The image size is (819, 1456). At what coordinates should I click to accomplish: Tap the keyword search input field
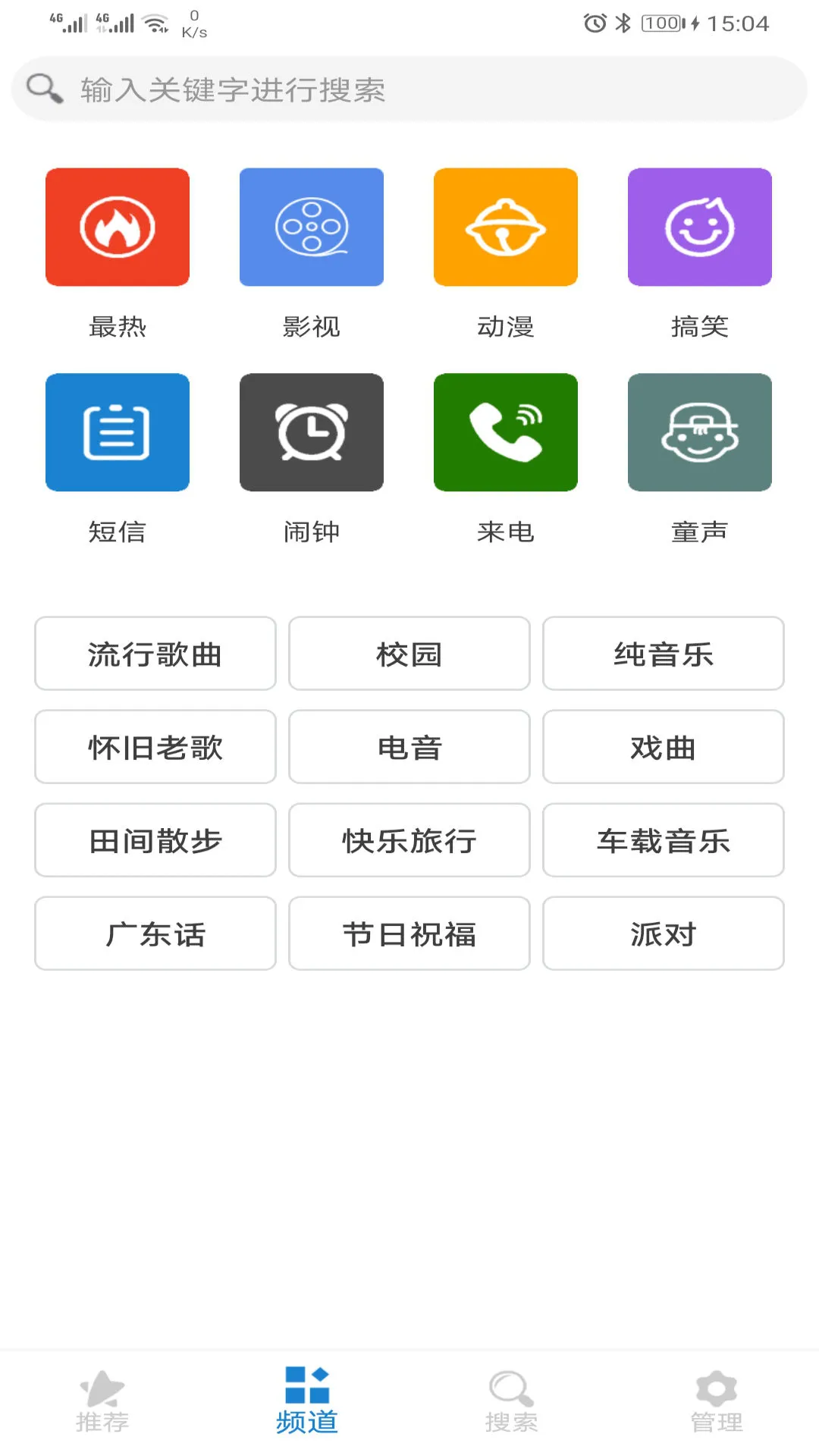409,89
